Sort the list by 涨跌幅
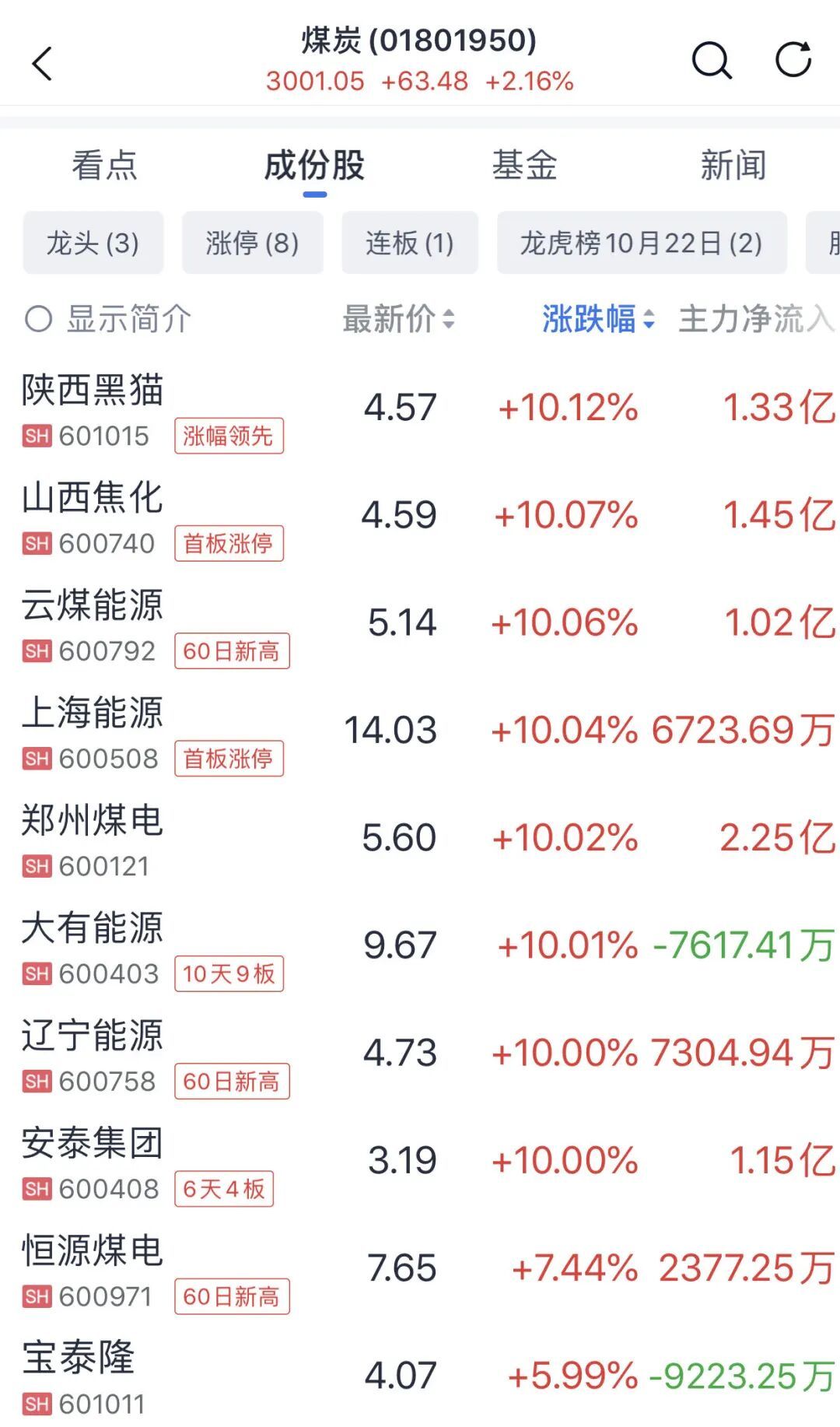This screenshot has height=1427, width=840. (x=597, y=319)
